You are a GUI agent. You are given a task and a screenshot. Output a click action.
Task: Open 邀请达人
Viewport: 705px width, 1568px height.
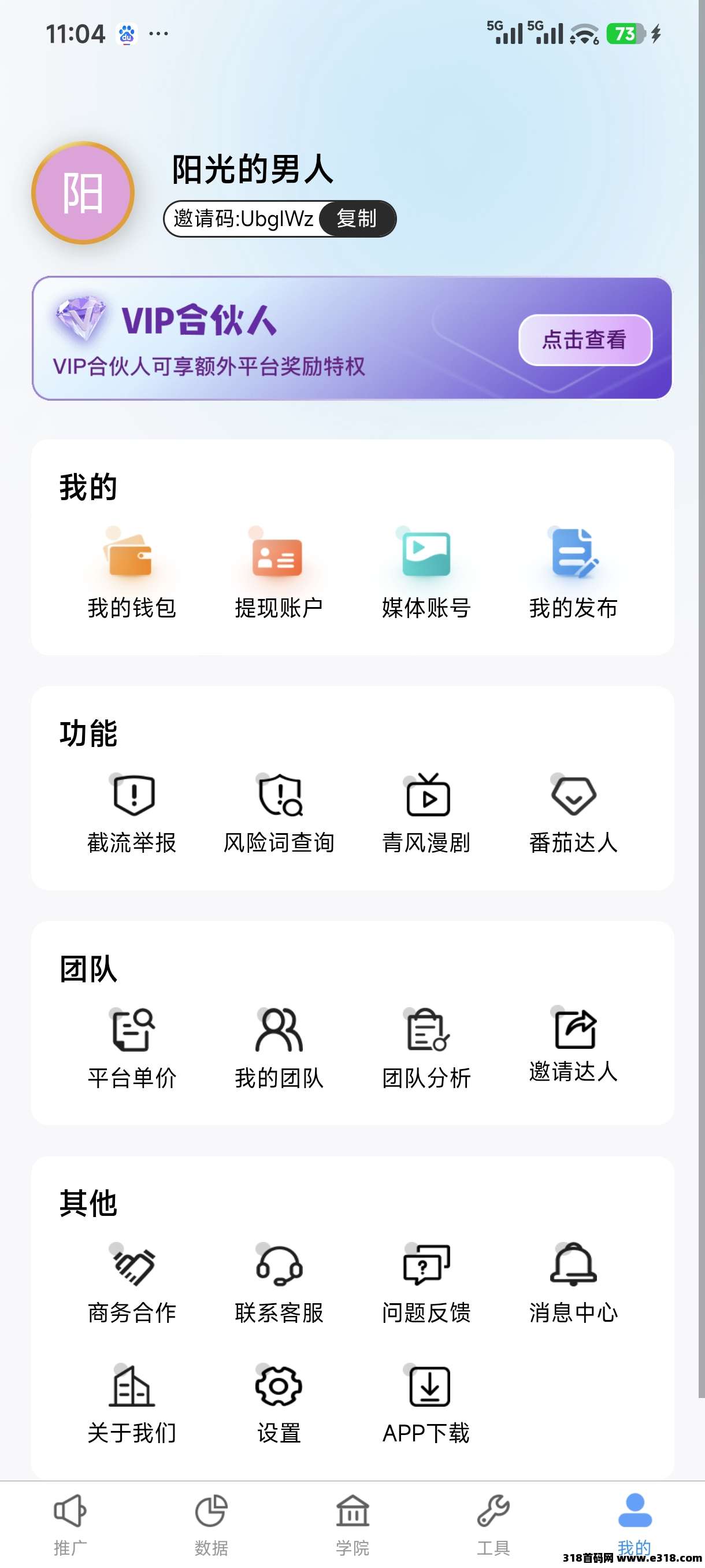coord(573,1046)
